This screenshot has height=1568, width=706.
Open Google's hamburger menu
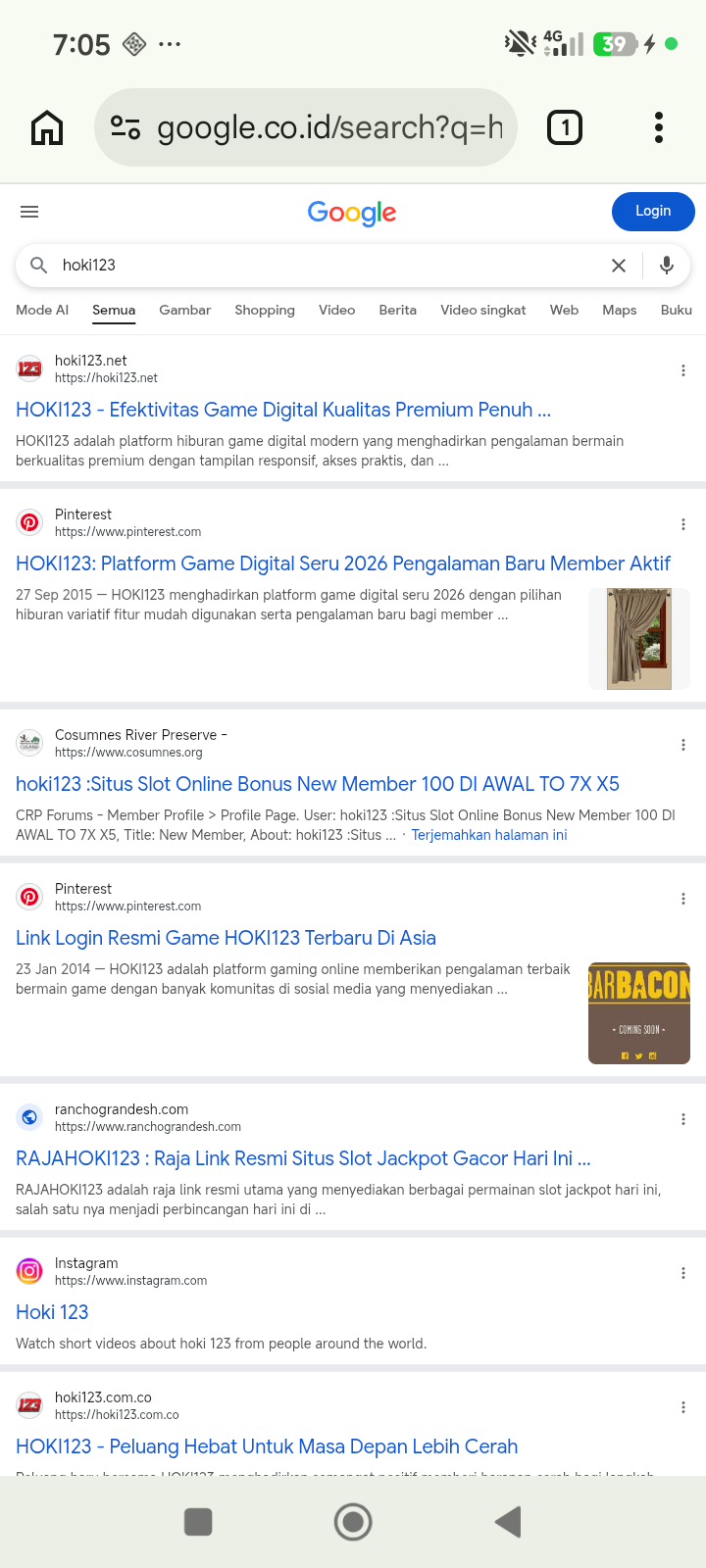[x=29, y=212]
